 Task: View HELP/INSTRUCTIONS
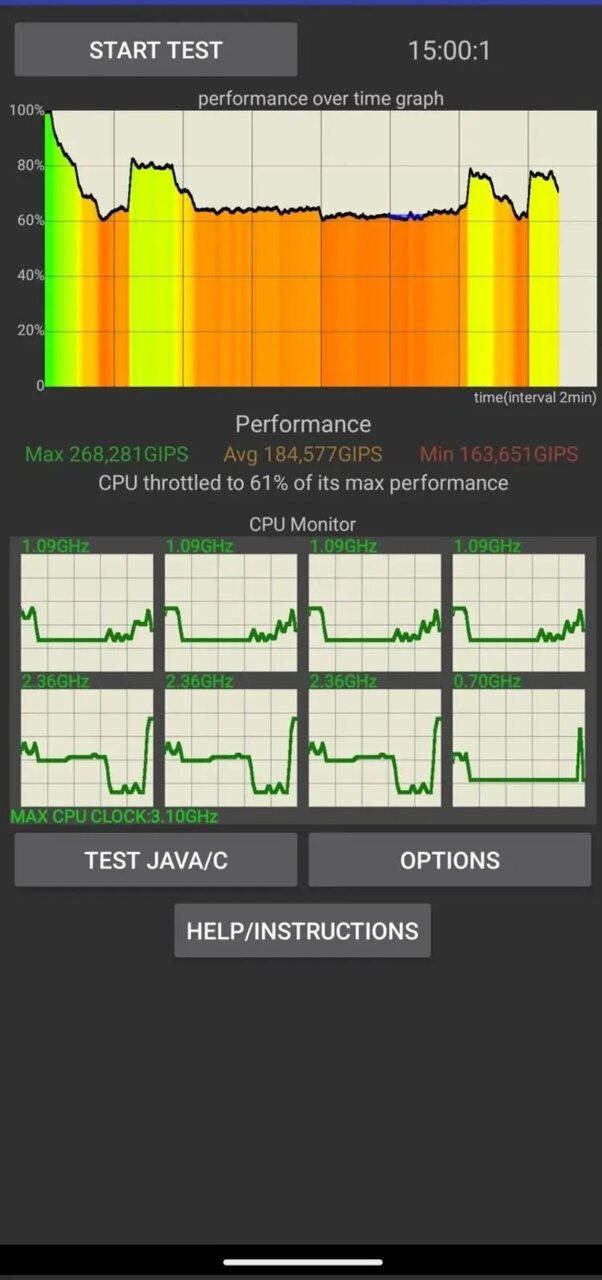302,931
